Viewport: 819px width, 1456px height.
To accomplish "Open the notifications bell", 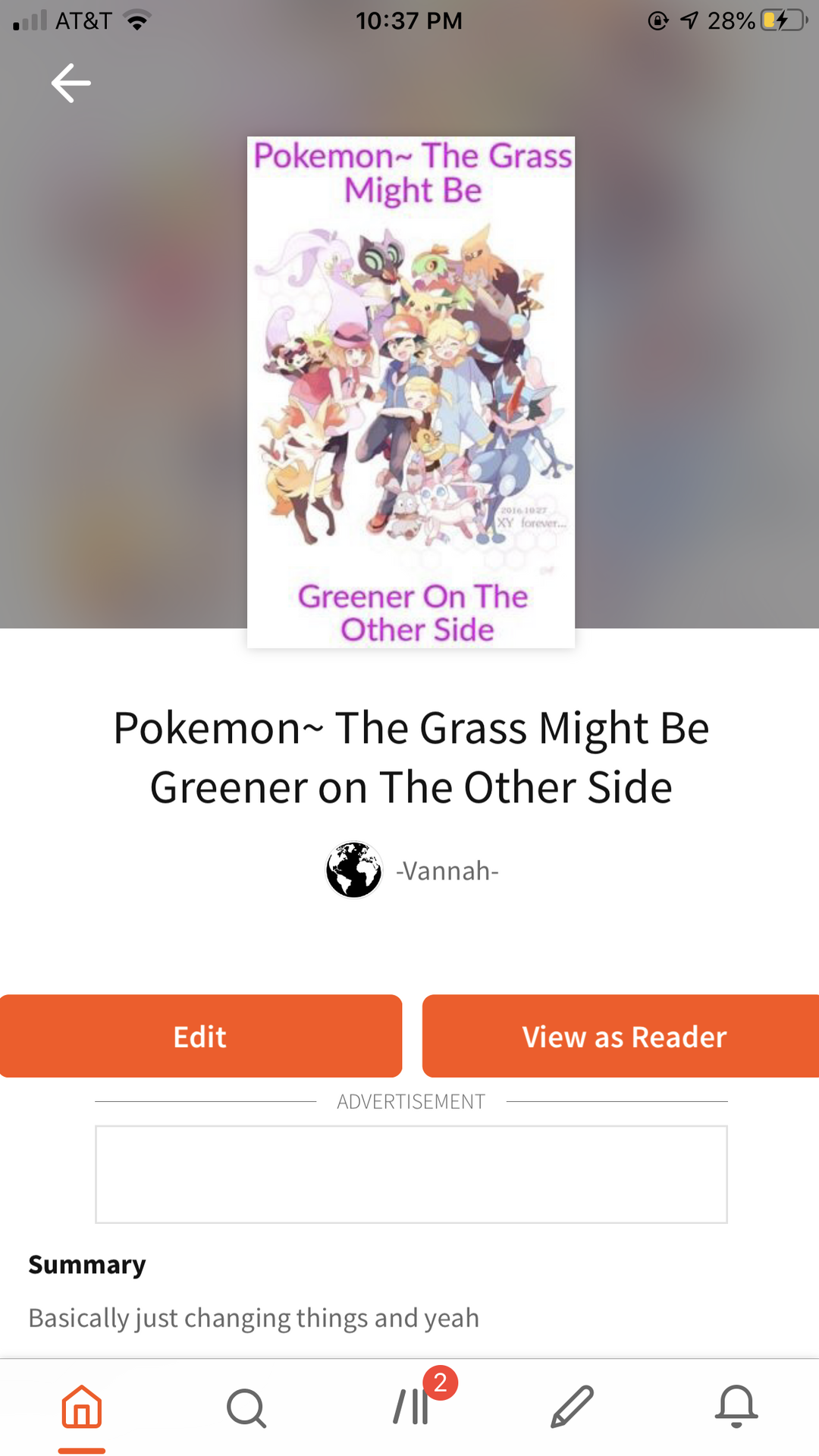I will (x=736, y=1407).
